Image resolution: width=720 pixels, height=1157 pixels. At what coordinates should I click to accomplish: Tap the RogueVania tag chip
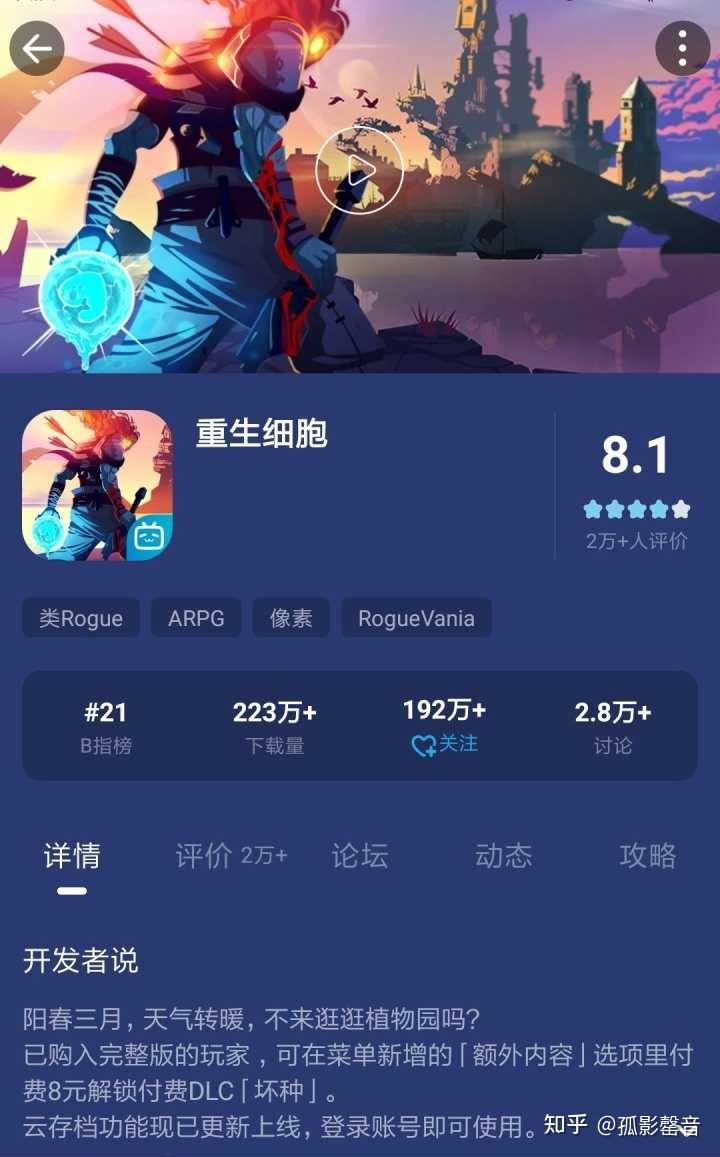click(x=416, y=618)
